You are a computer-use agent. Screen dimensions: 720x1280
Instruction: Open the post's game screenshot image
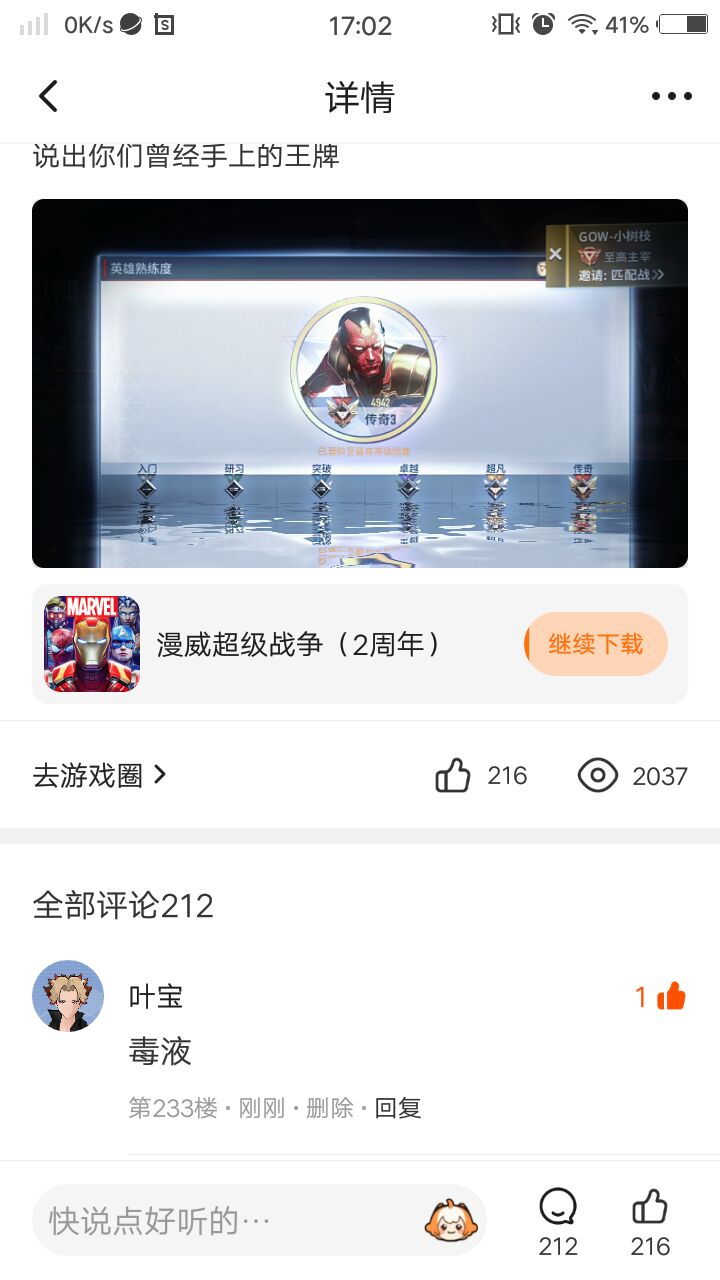tap(360, 383)
